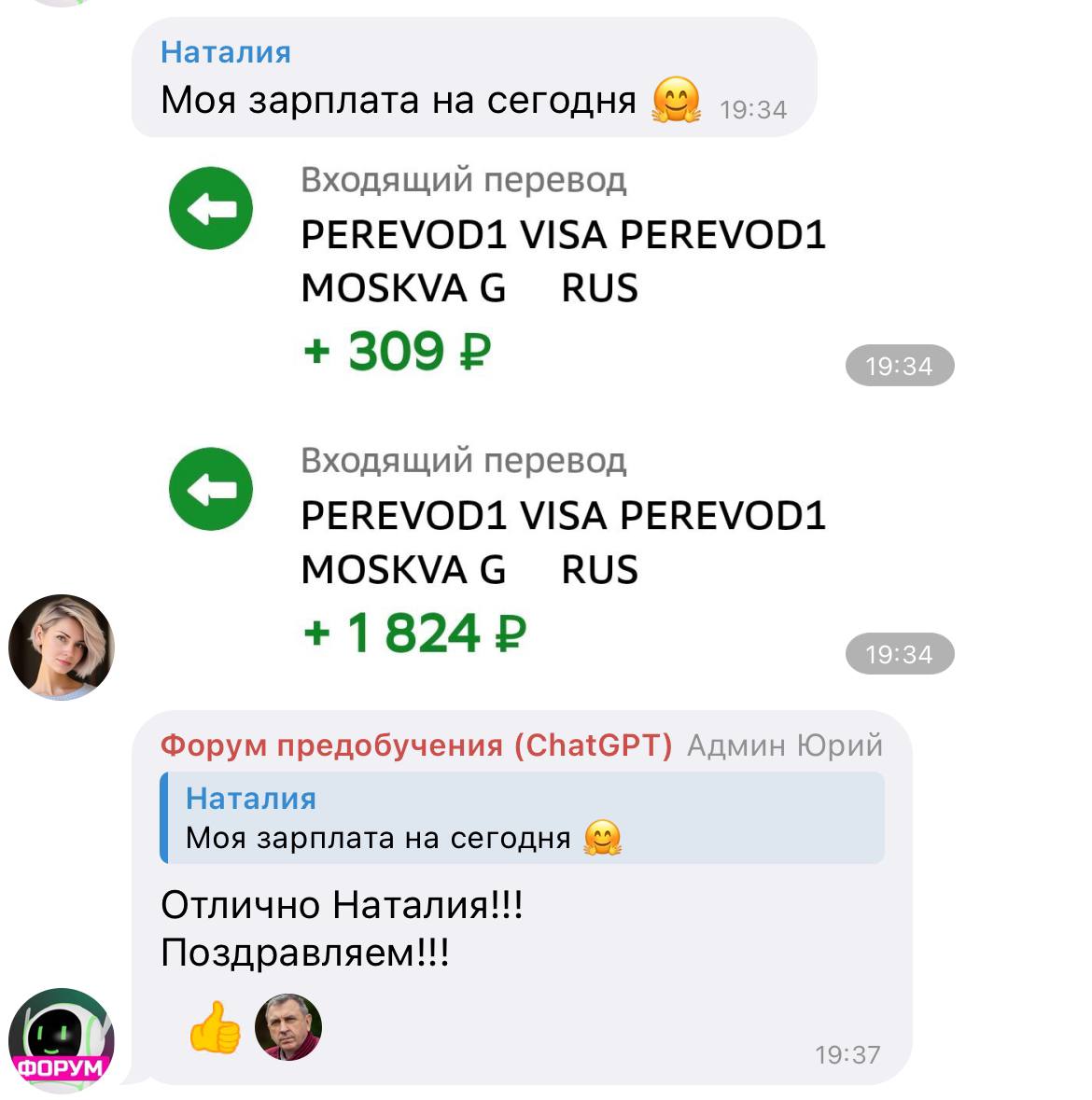Tap Наталия's name above her message
The width and height of the screenshot is (1092, 1100).
[225, 52]
